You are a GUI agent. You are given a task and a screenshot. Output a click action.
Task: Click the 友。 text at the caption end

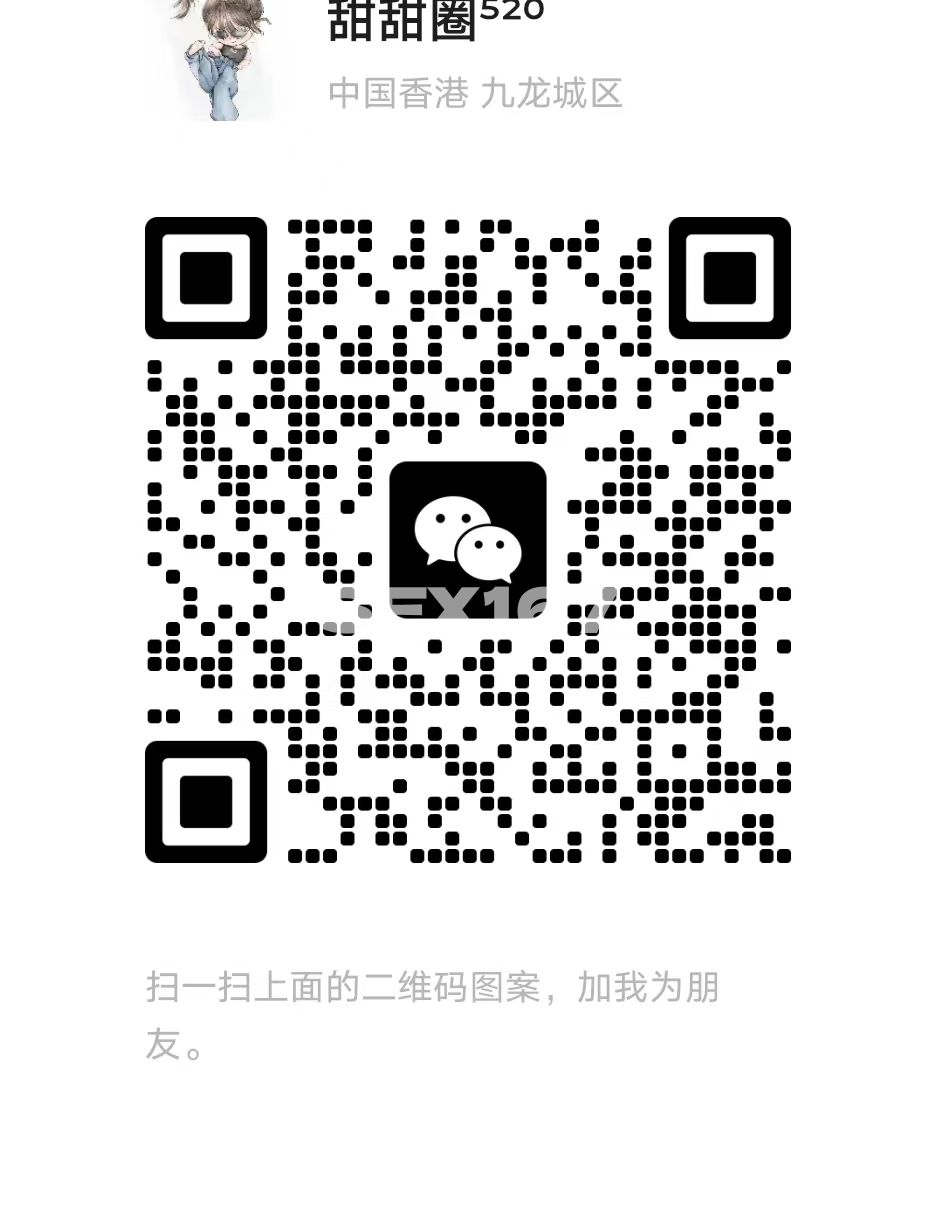[x=175, y=1047]
